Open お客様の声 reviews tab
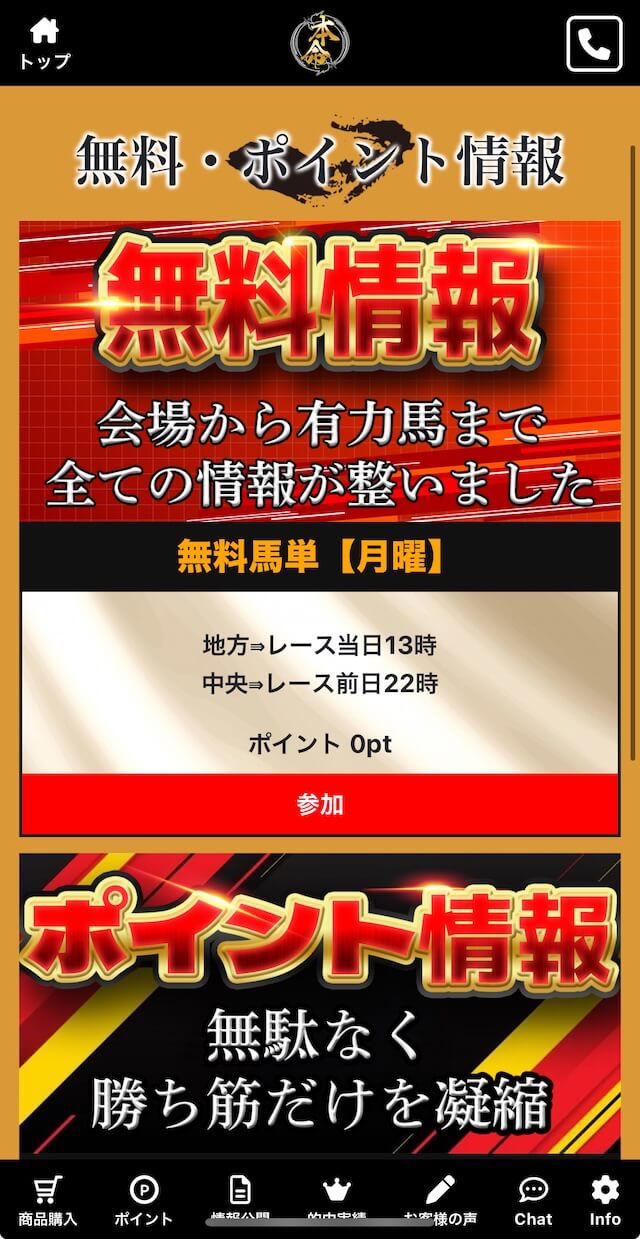Viewport: 640px width, 1239px height. click(440, 1200)
